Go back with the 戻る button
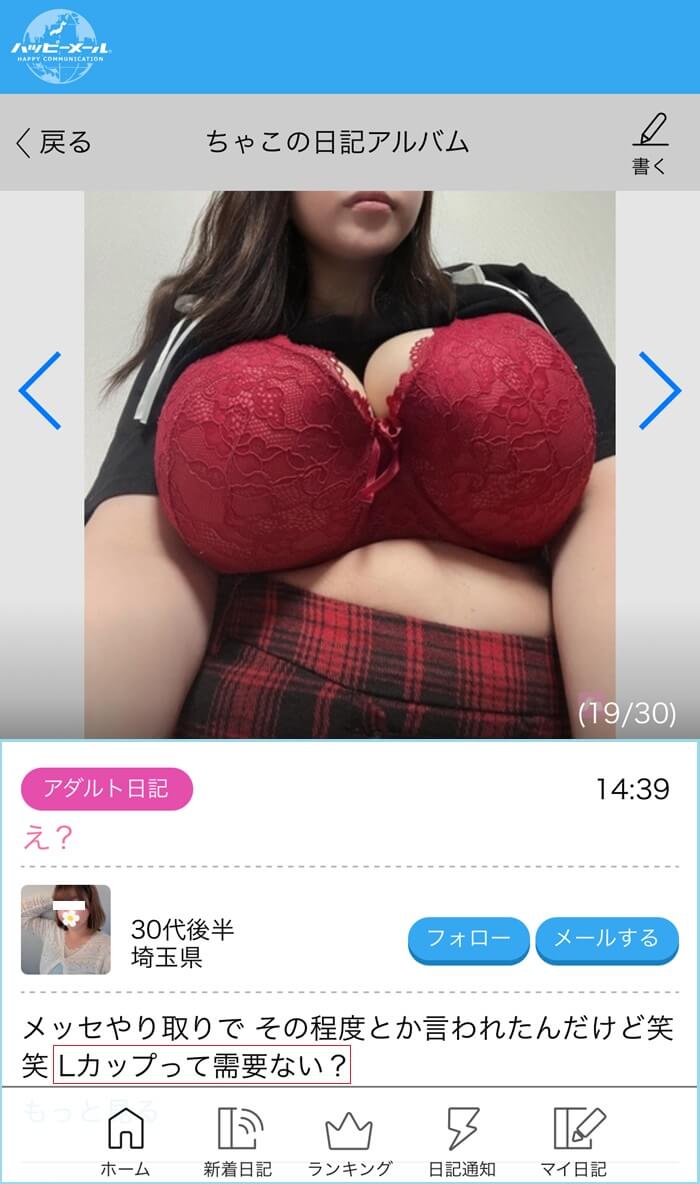 click(x=55, y=143)
